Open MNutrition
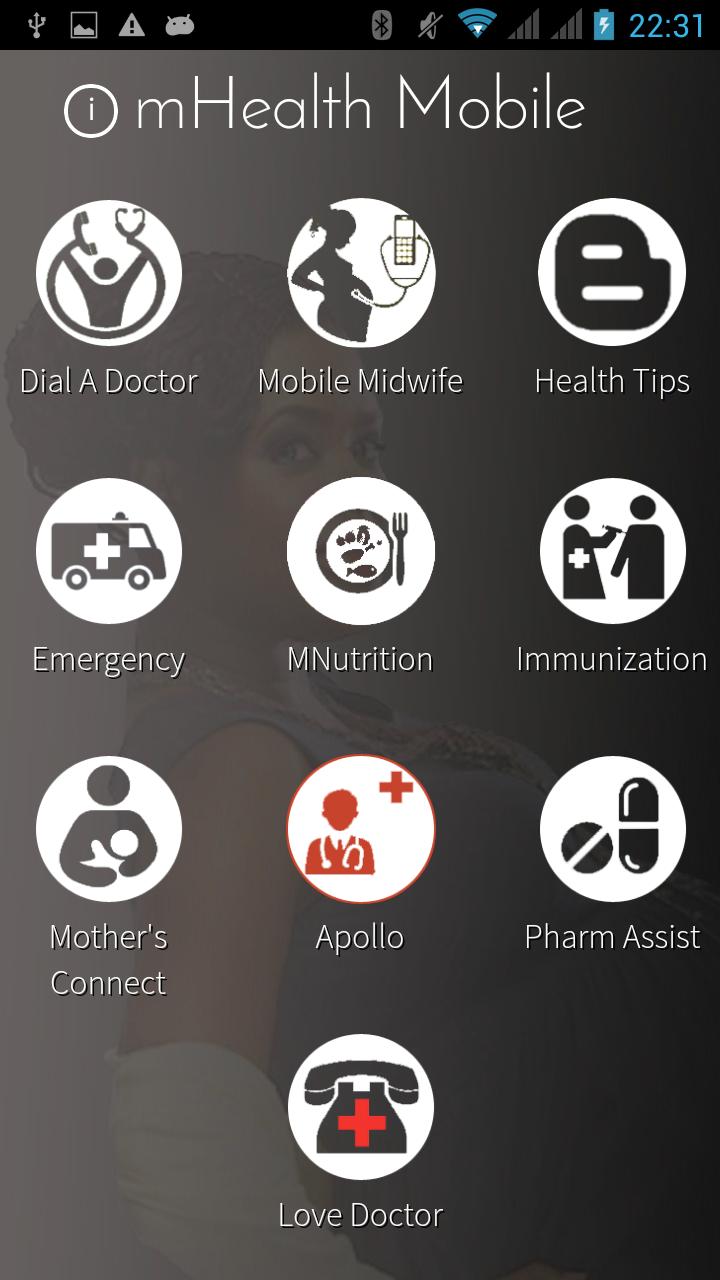The height and width of the screenshot is (1280, 720). point(361,551)
